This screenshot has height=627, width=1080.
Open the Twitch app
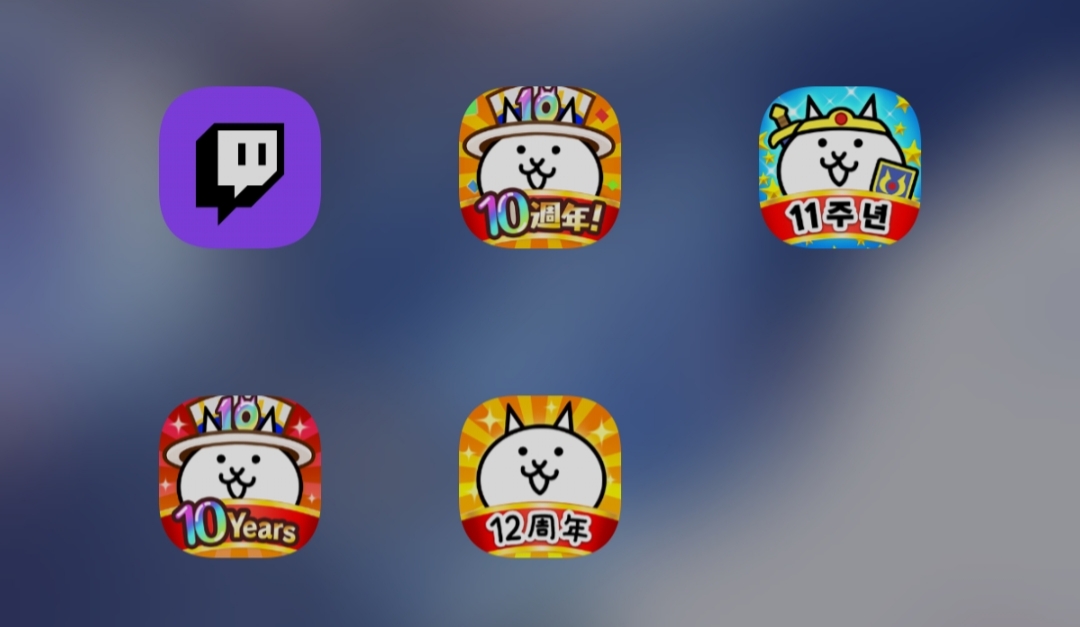click(240, 167)
